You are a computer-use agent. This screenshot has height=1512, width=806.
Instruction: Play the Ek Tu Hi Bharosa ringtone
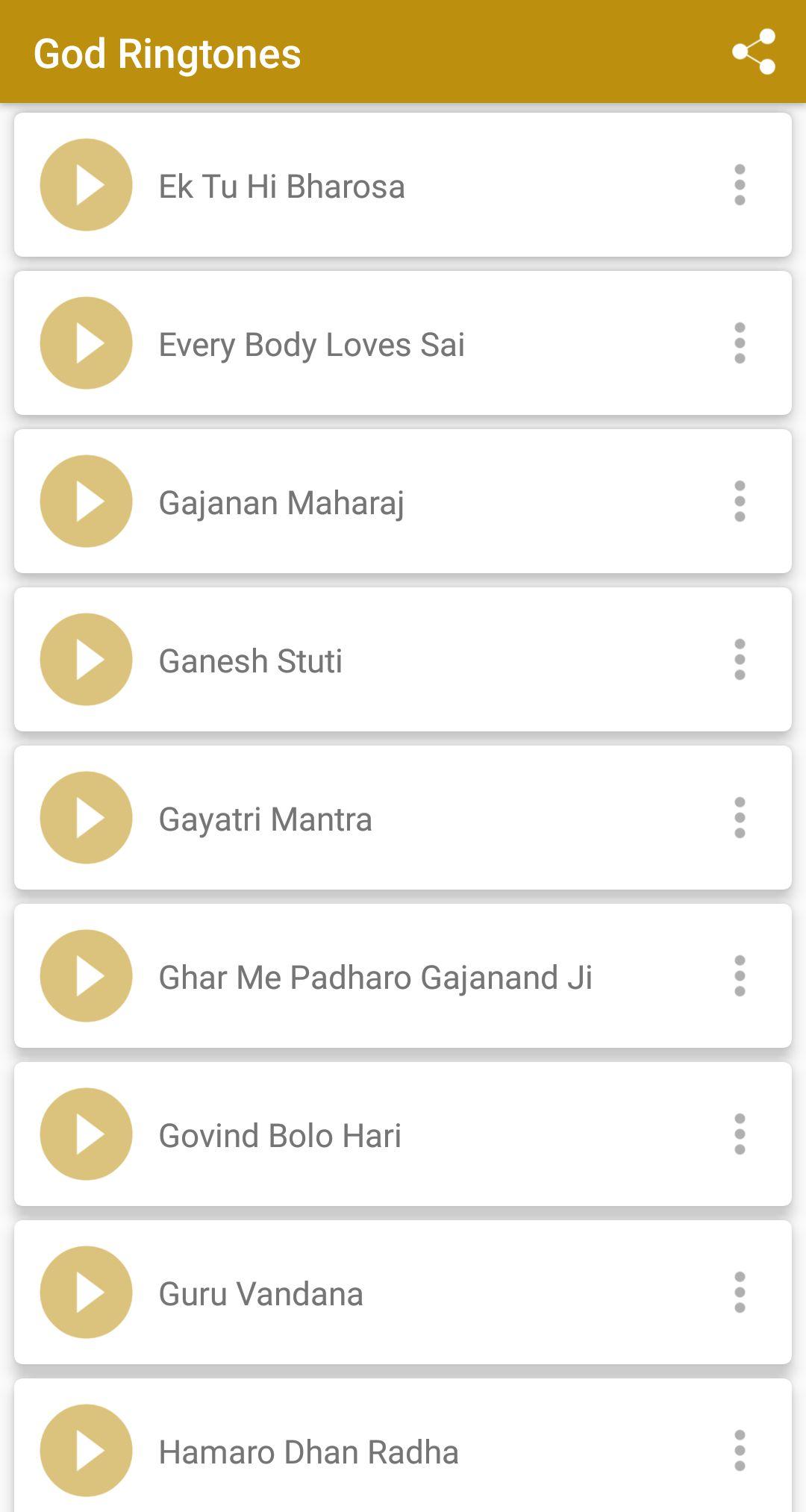tap(87, 185)
